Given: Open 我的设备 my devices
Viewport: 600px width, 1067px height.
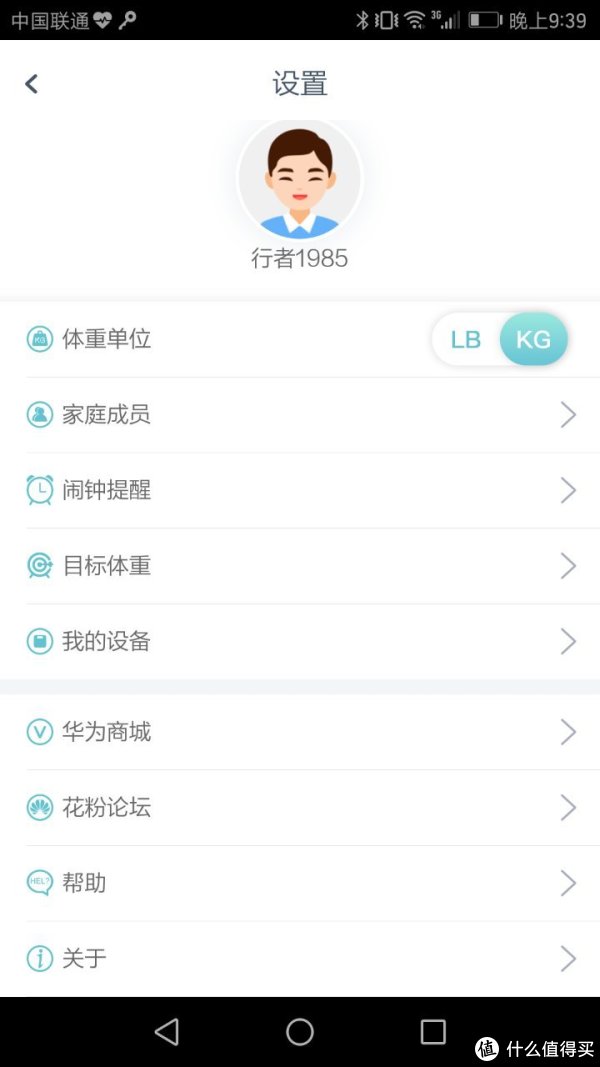Looking at the screenshot, I should point(300,641).
